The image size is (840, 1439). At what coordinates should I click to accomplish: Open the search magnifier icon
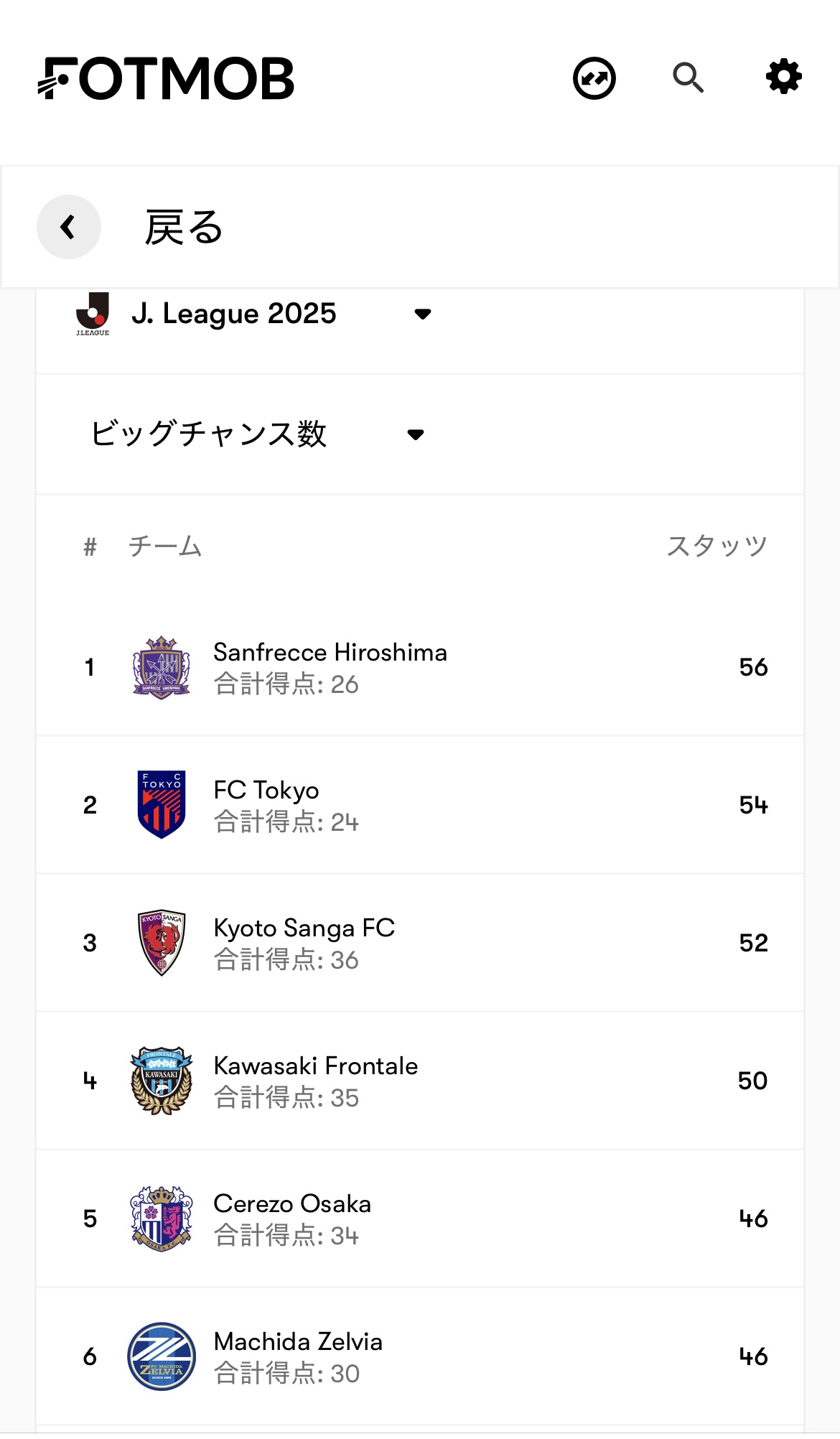(688, 78)
